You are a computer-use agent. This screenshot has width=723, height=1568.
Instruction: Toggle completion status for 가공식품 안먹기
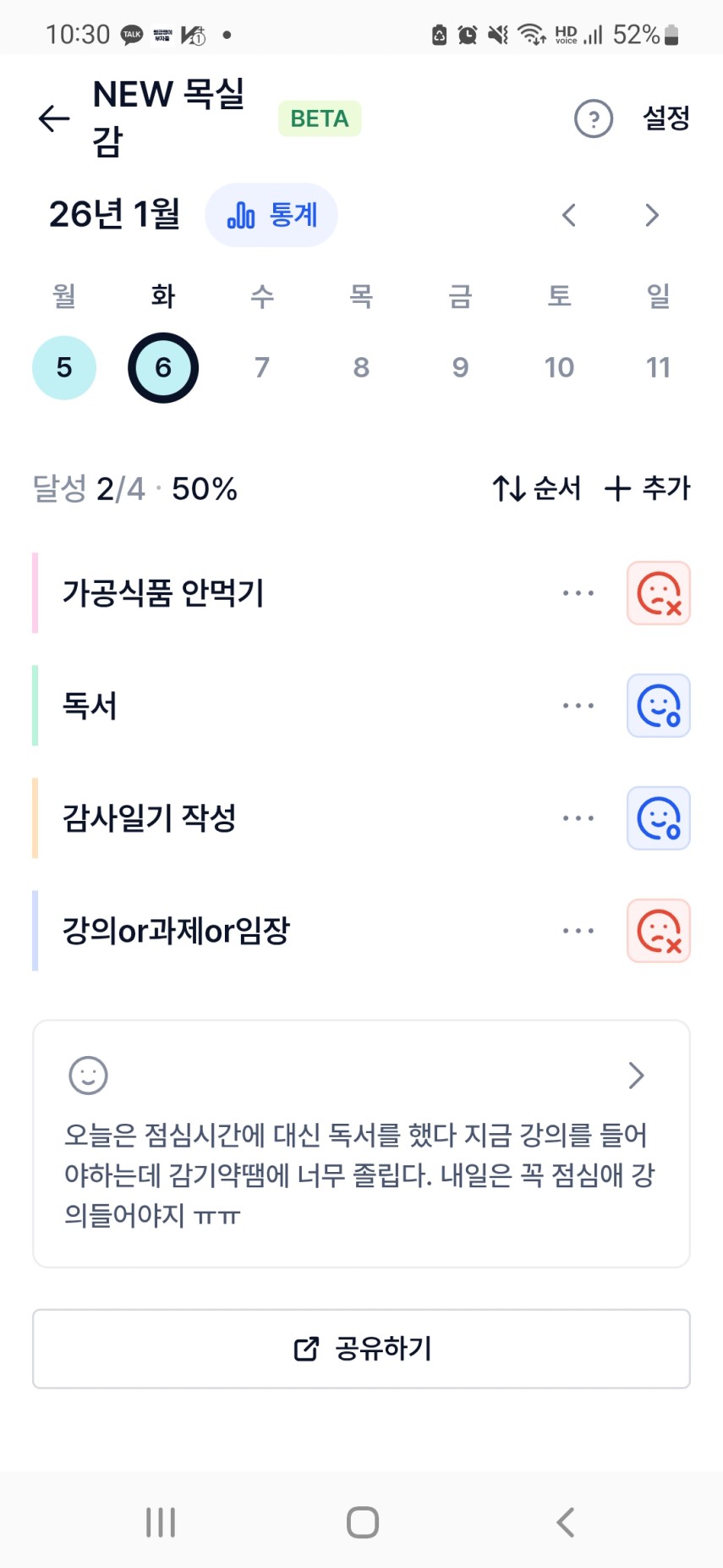659,593
